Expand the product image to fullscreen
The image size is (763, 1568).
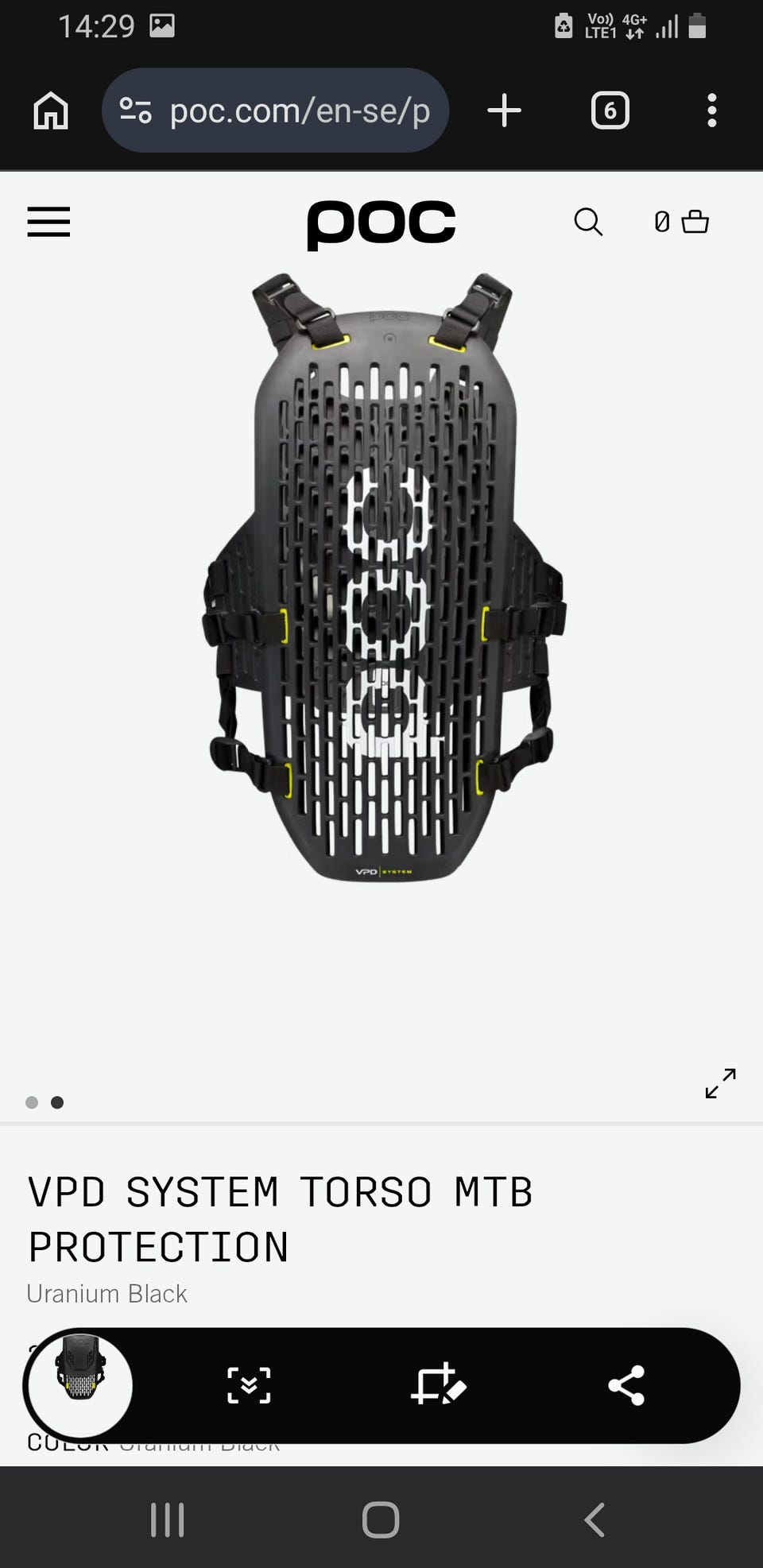720,1083
